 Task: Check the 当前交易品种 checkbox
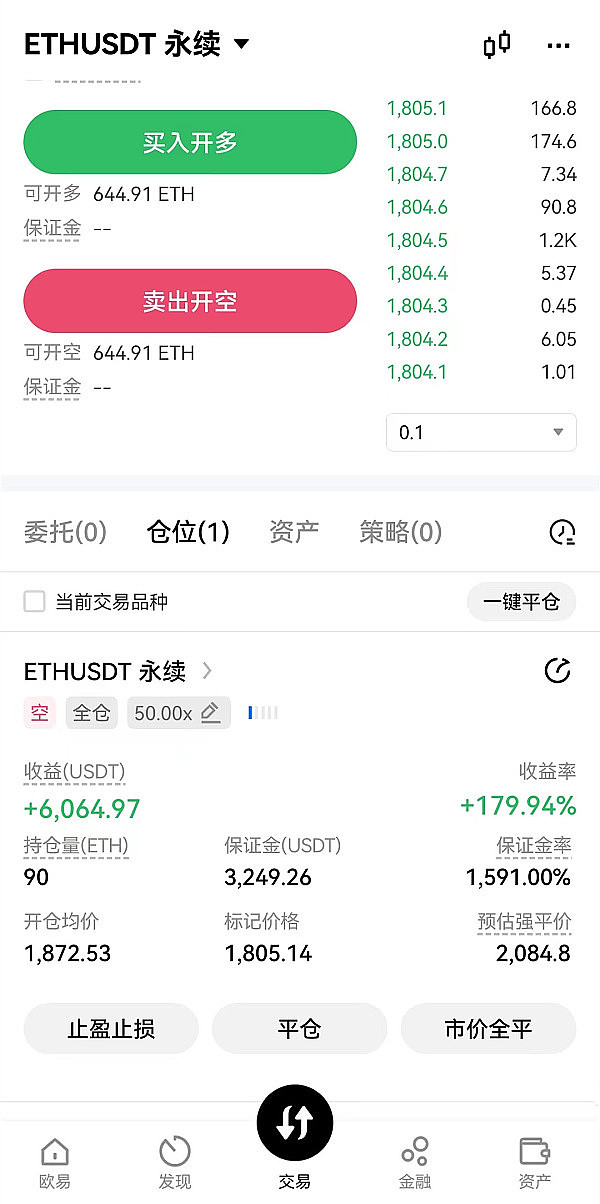(x=35, y=602)
